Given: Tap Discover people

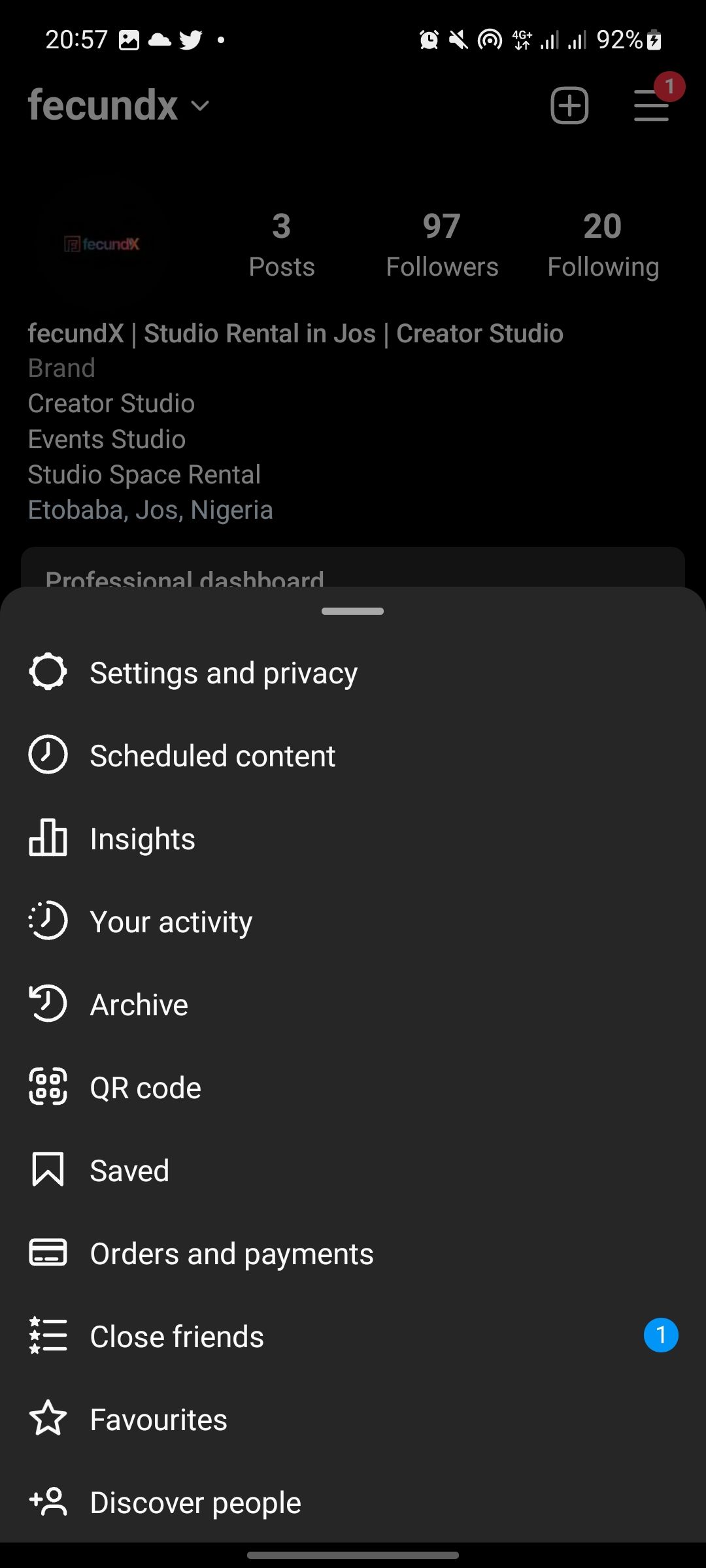Looking at the screenshot, I should point(195,1503).
